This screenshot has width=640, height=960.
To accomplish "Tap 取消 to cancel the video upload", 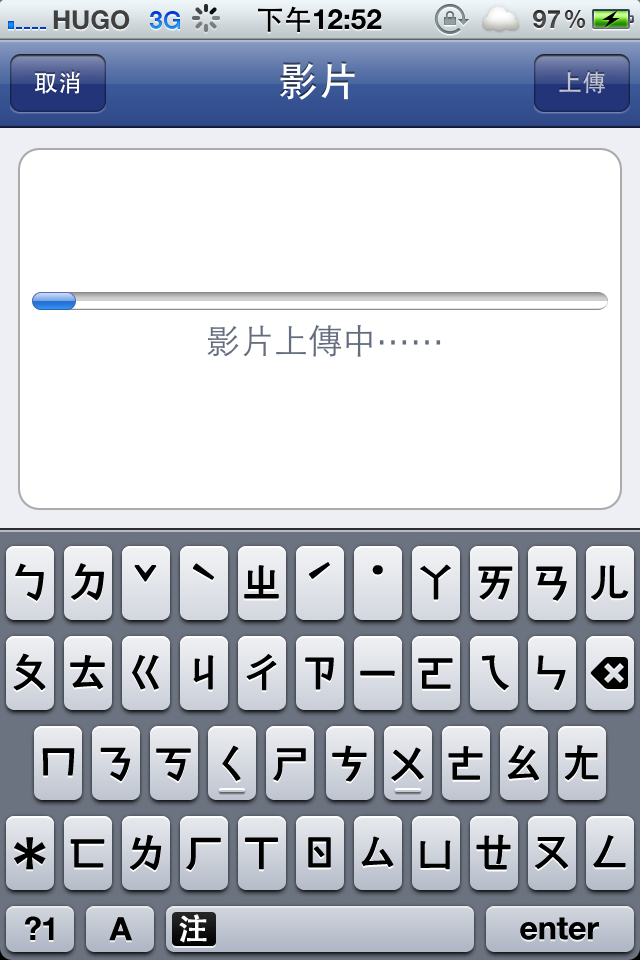I will (58, 83).
